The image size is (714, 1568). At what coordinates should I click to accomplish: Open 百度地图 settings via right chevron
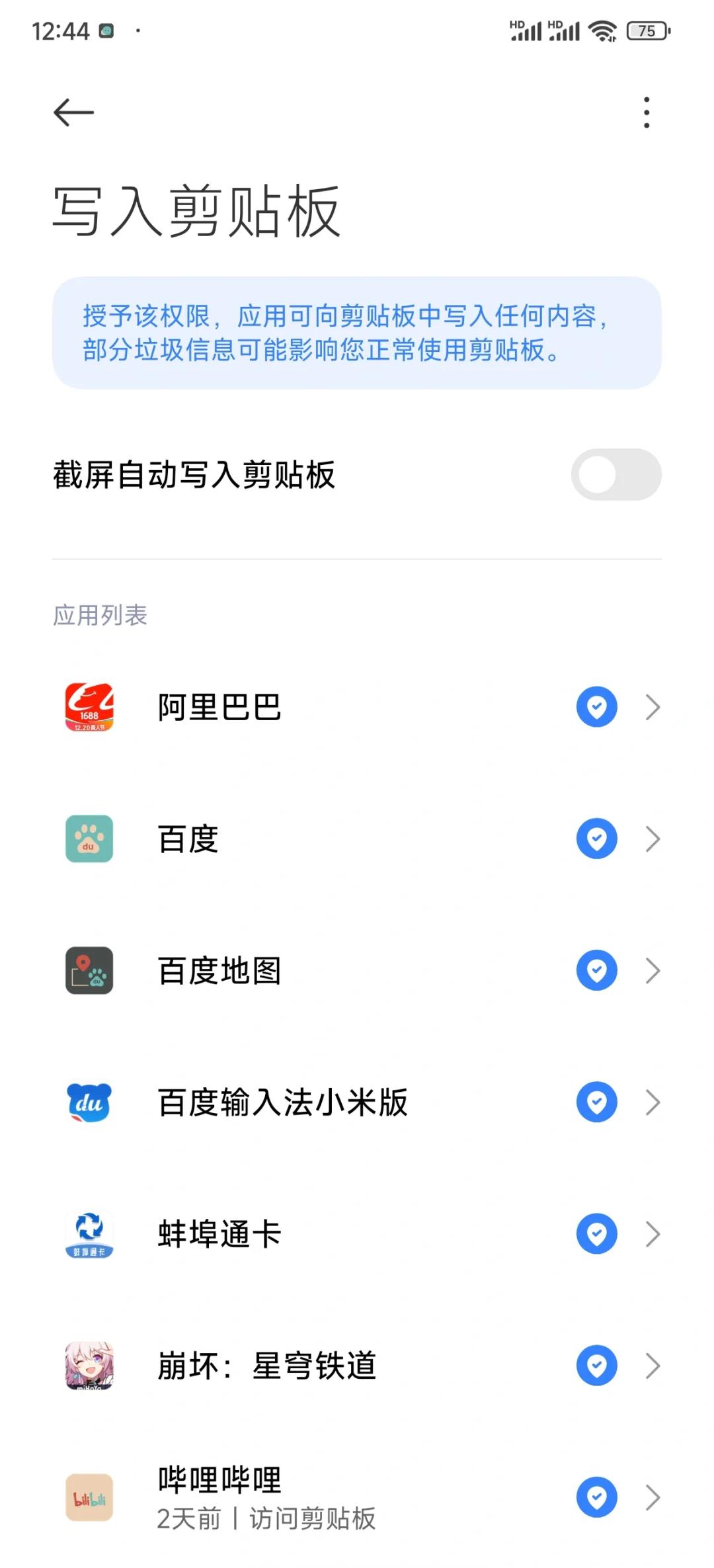tap(652, 970)
